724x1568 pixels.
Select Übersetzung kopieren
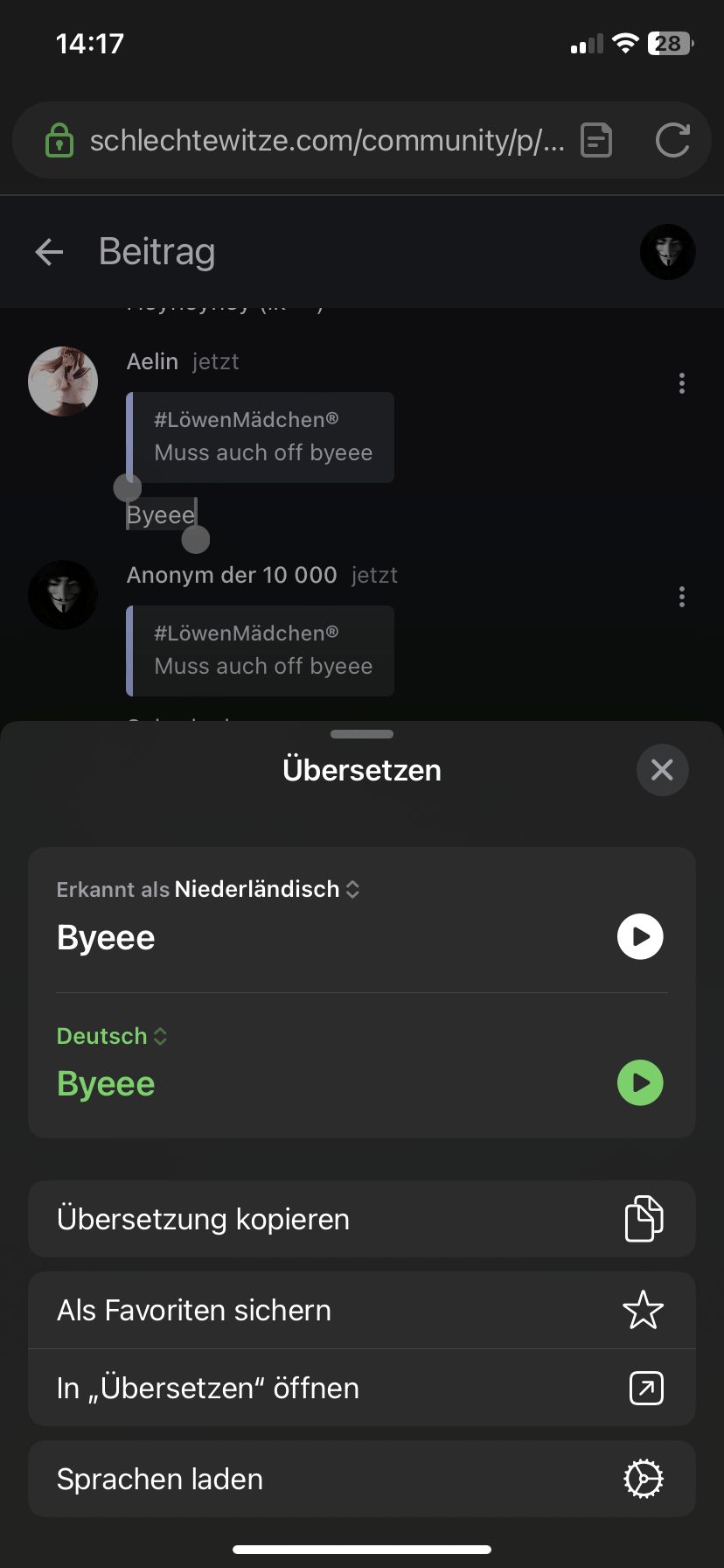click(x=362, y=1219)
